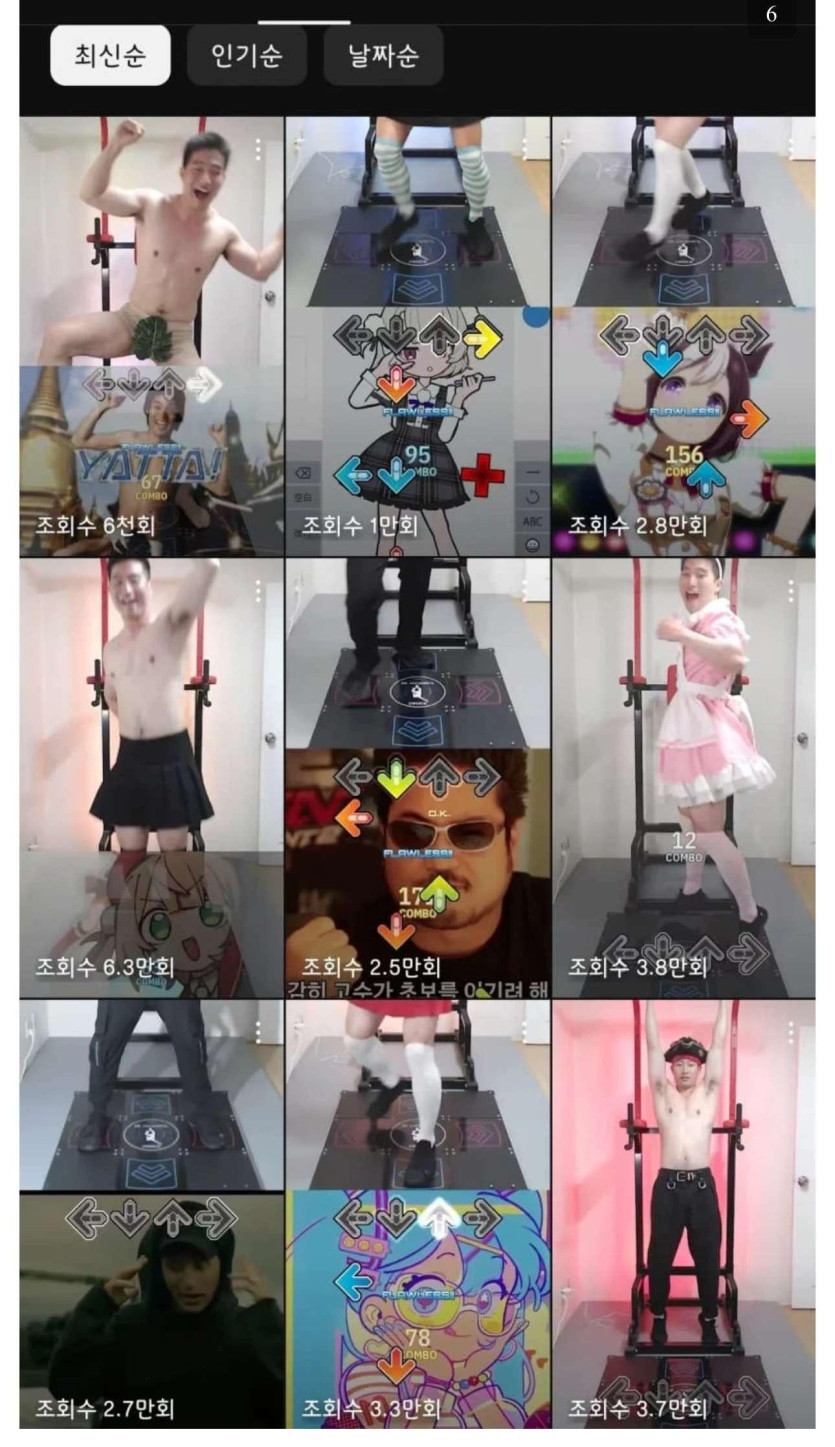Select the 인기순 sort chip
The image size is (835, 1447).
[x=246, y=55]
